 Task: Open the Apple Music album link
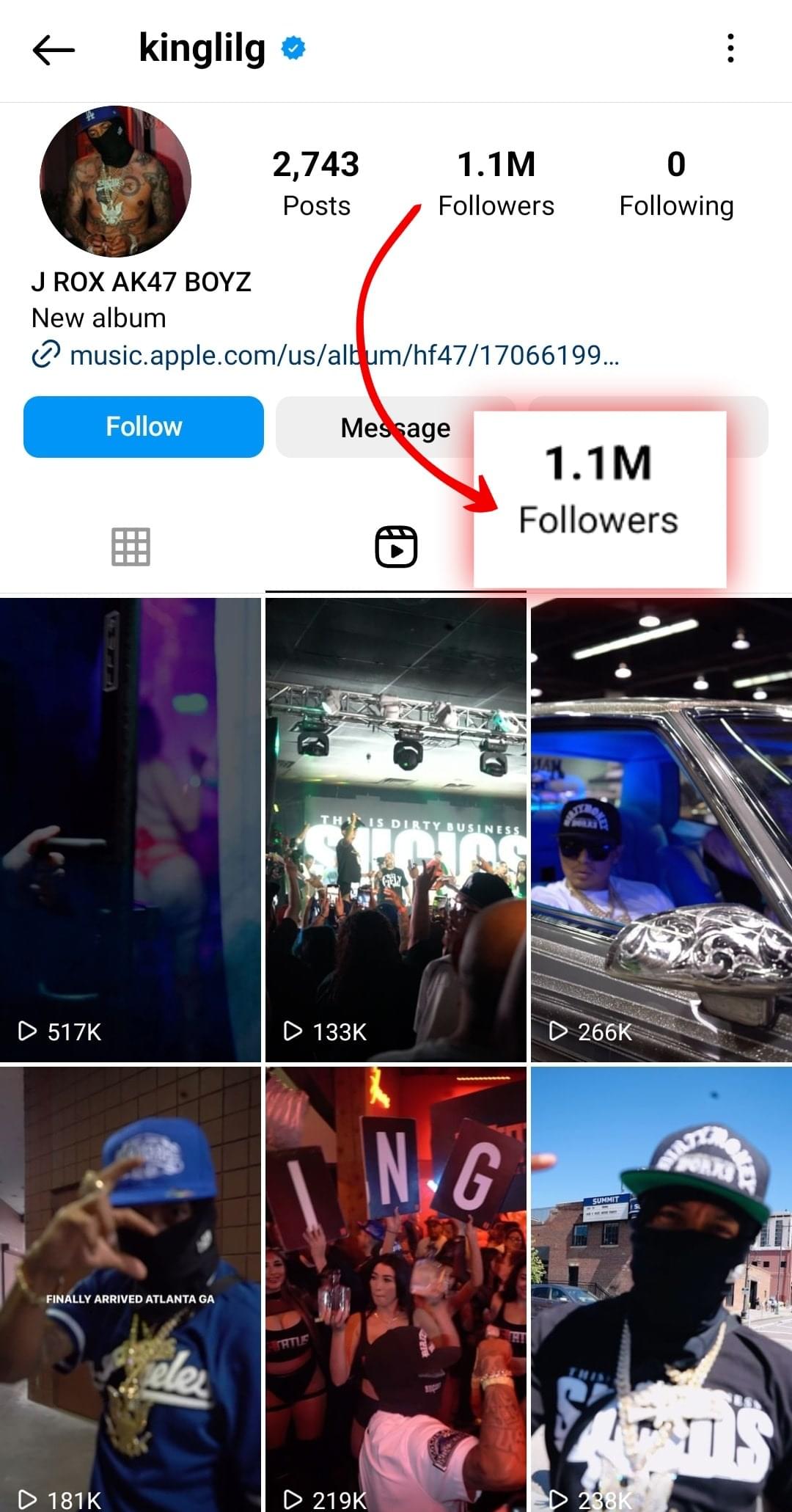coord(343,356)
